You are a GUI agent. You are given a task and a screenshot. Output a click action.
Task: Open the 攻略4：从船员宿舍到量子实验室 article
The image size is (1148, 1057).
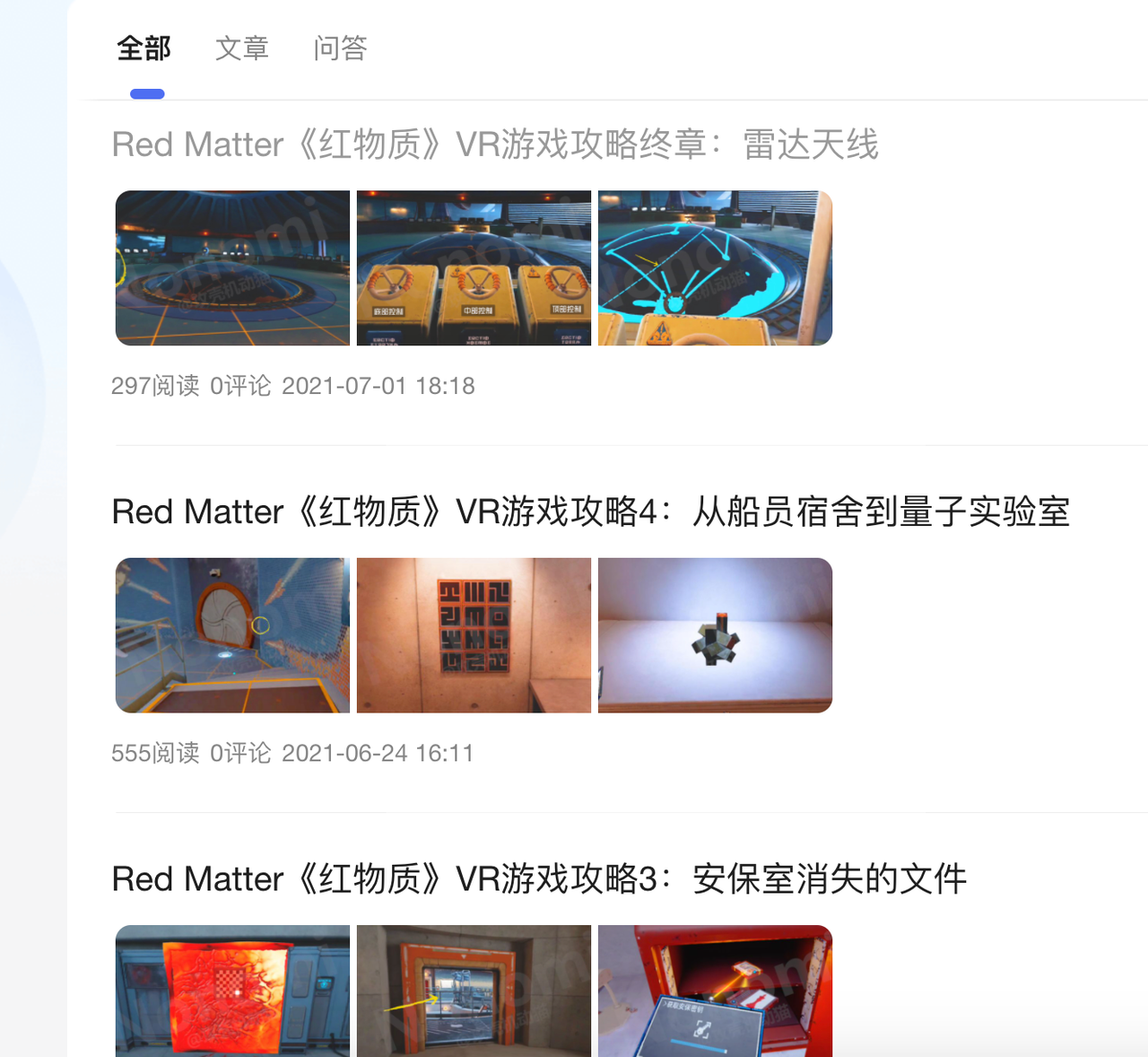tap(589, 512)
